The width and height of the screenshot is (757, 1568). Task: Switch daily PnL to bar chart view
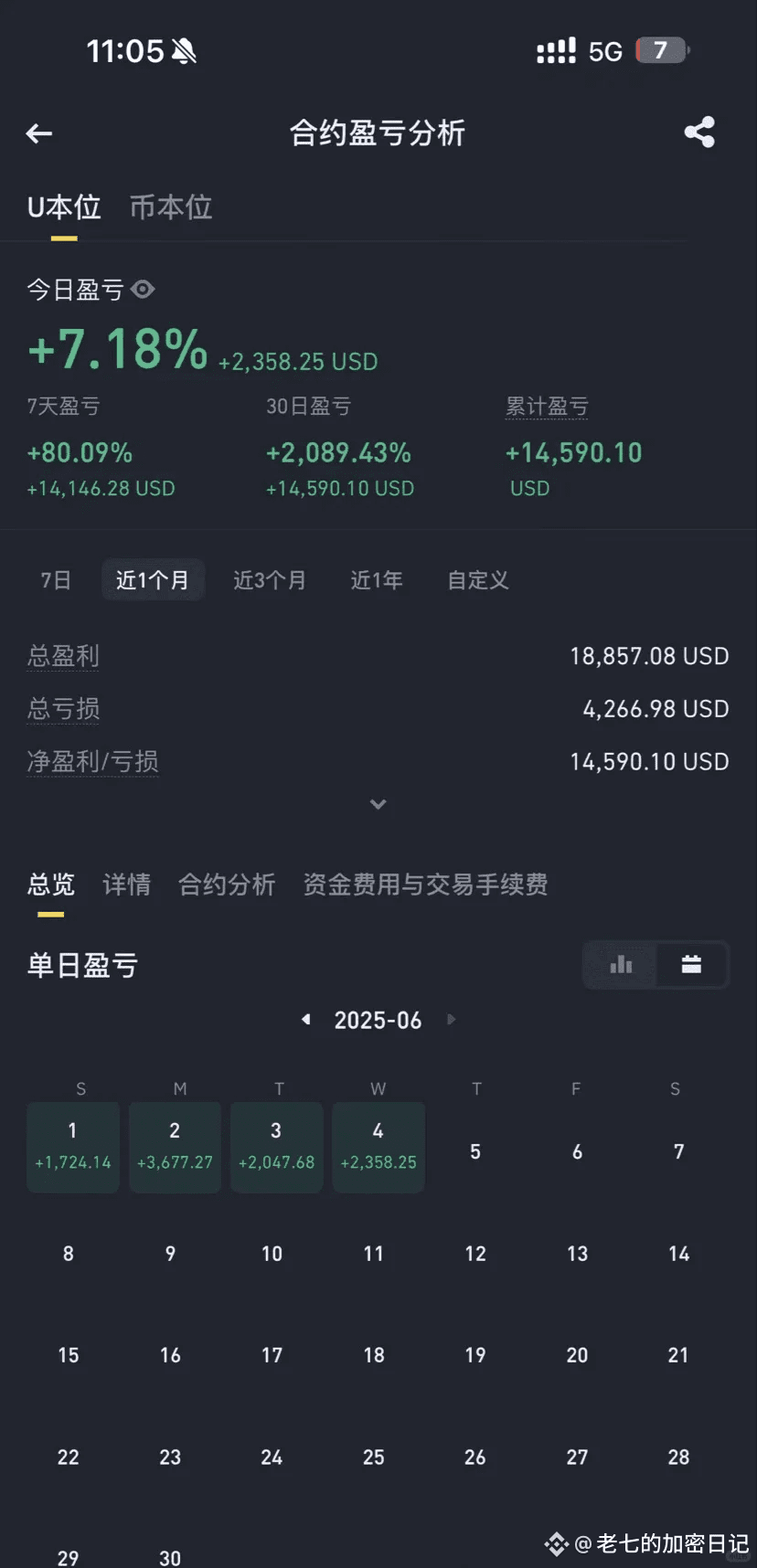(621, 965)
